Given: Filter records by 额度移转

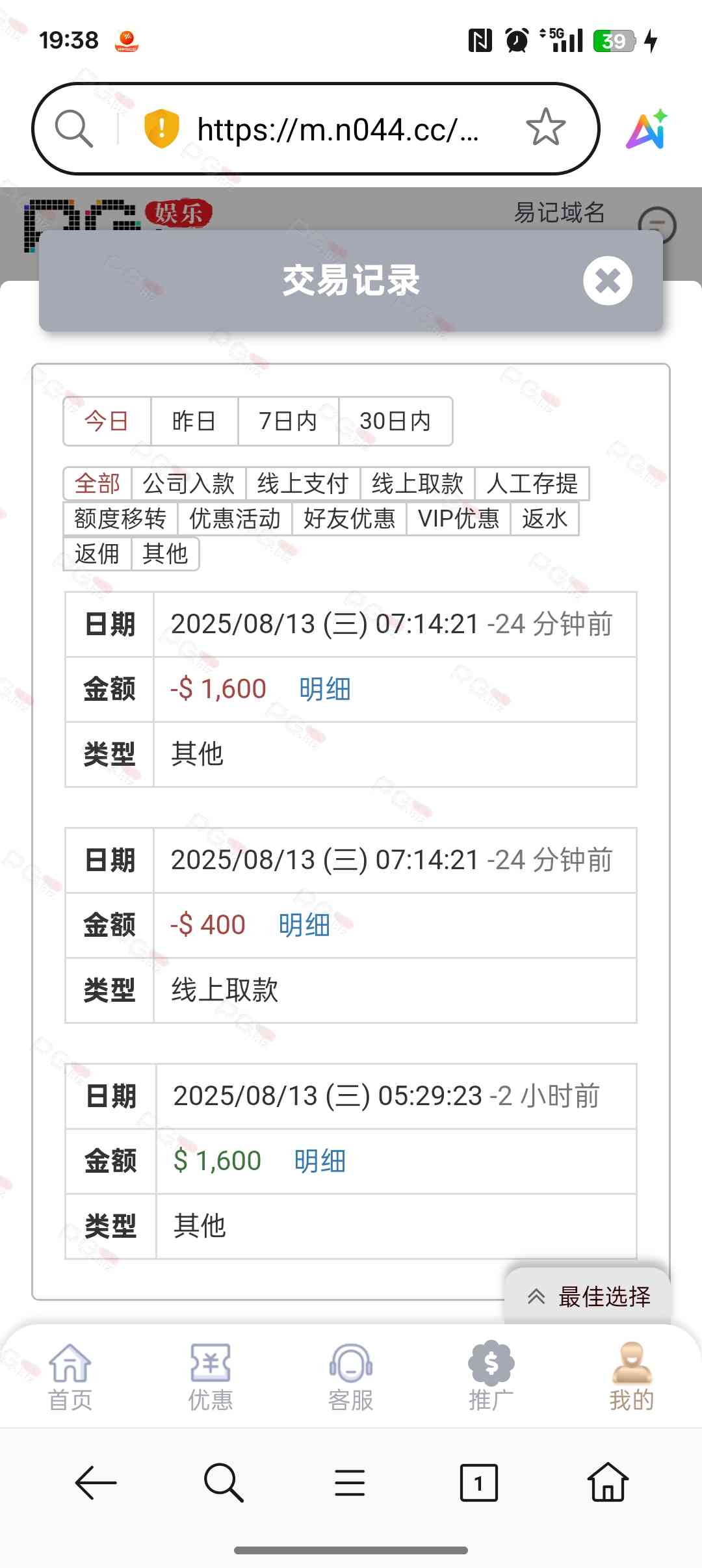Looking at the screenshot, I should [120, 519].
